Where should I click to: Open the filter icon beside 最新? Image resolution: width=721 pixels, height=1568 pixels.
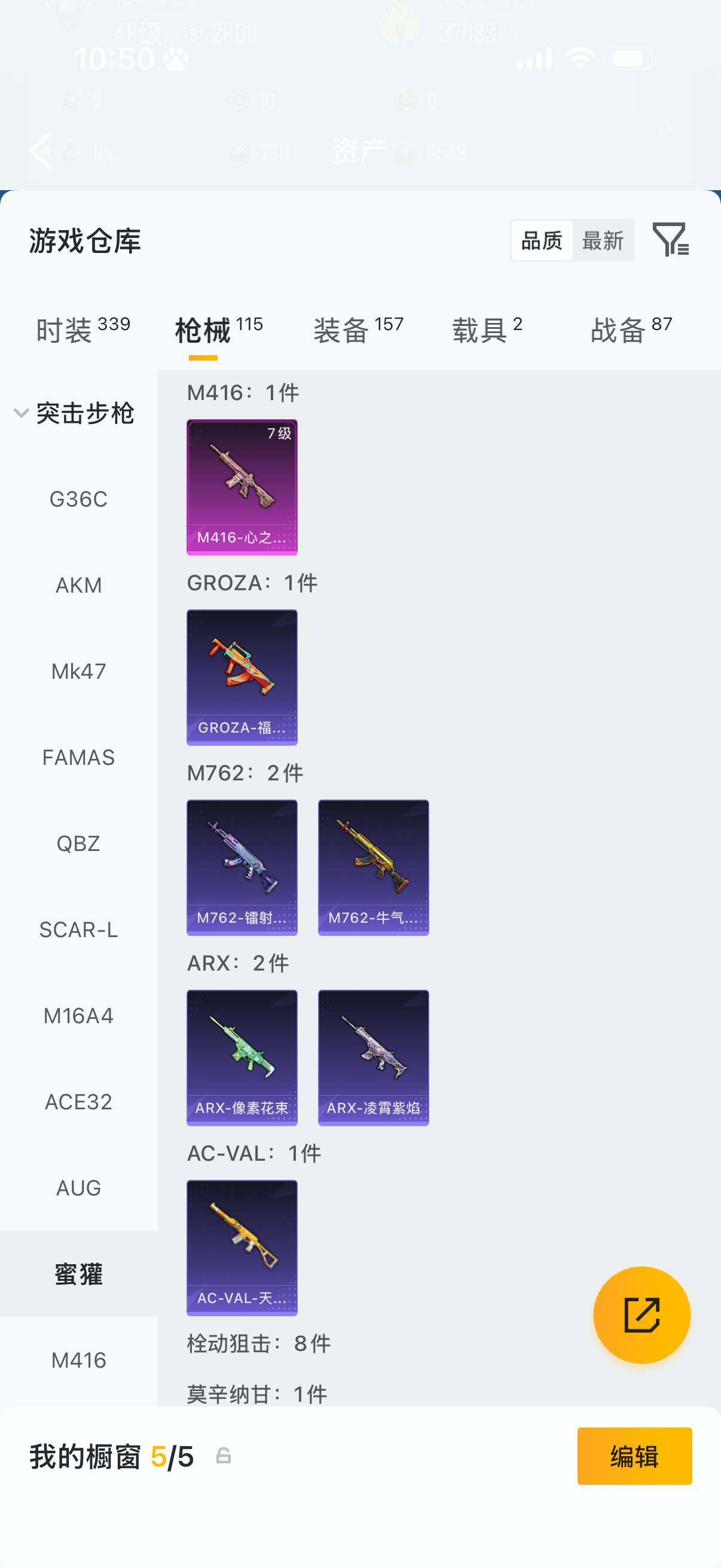pyautogui.click(x=671, y=239)
